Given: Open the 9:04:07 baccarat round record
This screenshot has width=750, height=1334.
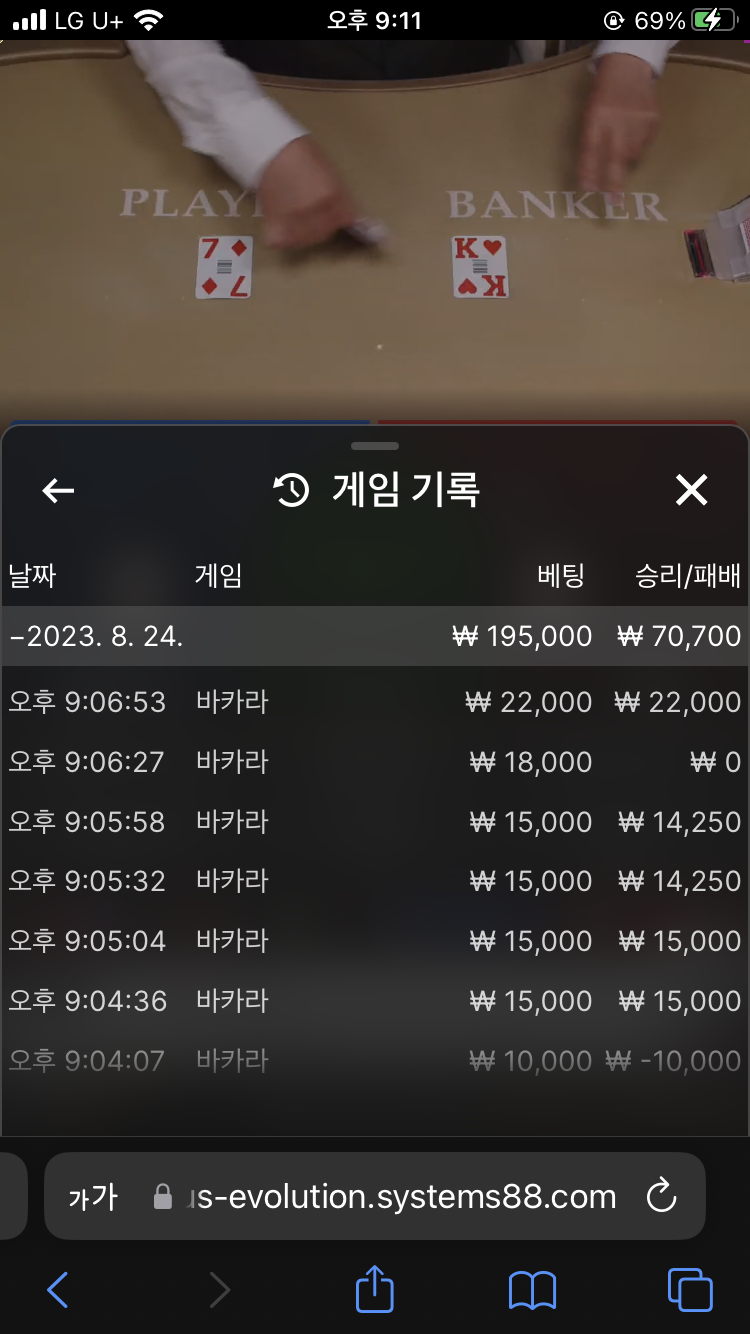Looking at the screenshot, I should click(x=375, y=1060).
